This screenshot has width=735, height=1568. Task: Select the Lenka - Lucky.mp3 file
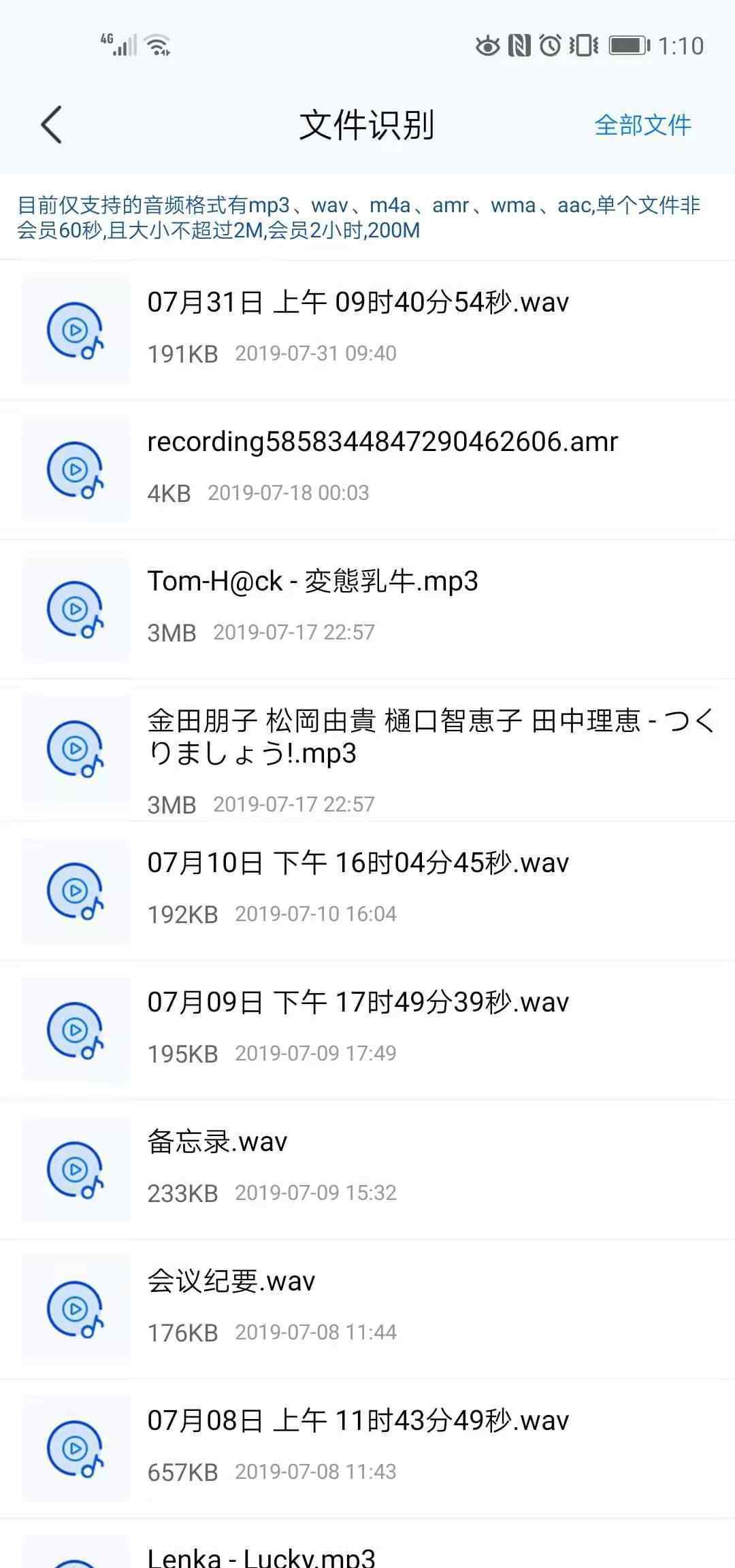[x=367, y=1544]
